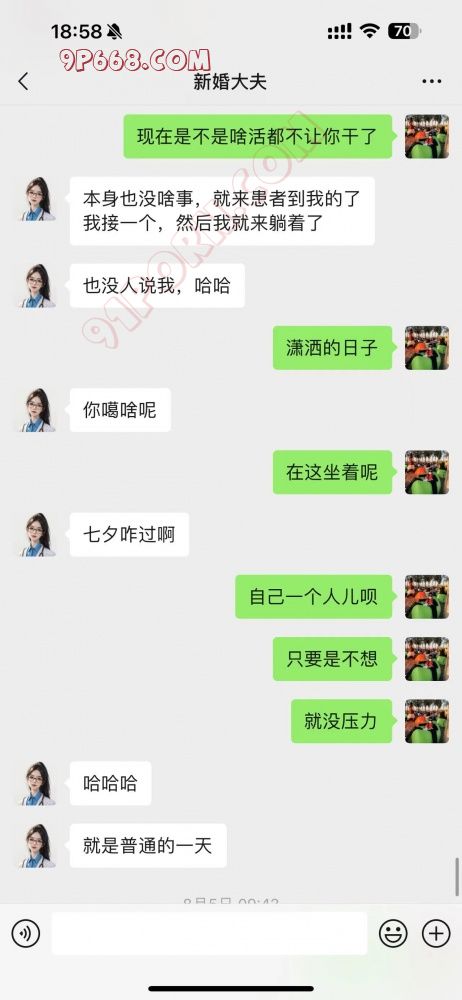The image size is (462, 1000).
Task: Switch to voice message input
Action: click(26, 934)
